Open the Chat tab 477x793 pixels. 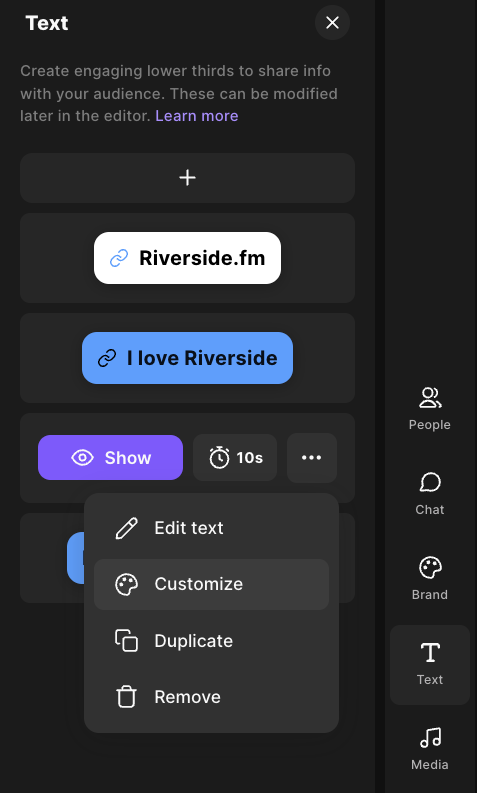pos(430,494)
